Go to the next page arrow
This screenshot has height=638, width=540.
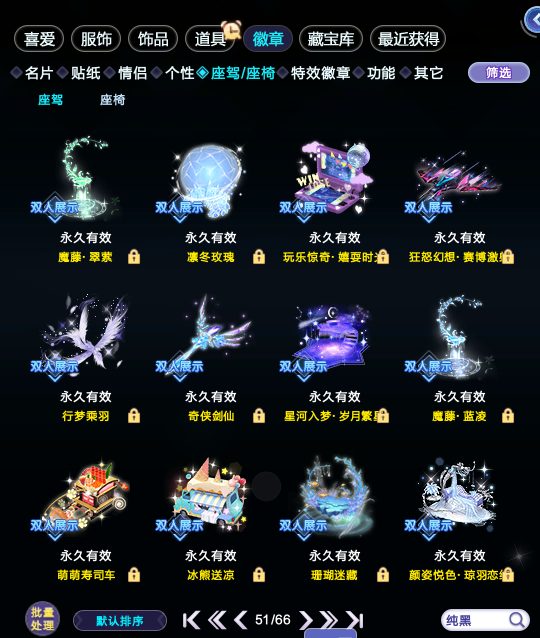click(x=306, y=620)
